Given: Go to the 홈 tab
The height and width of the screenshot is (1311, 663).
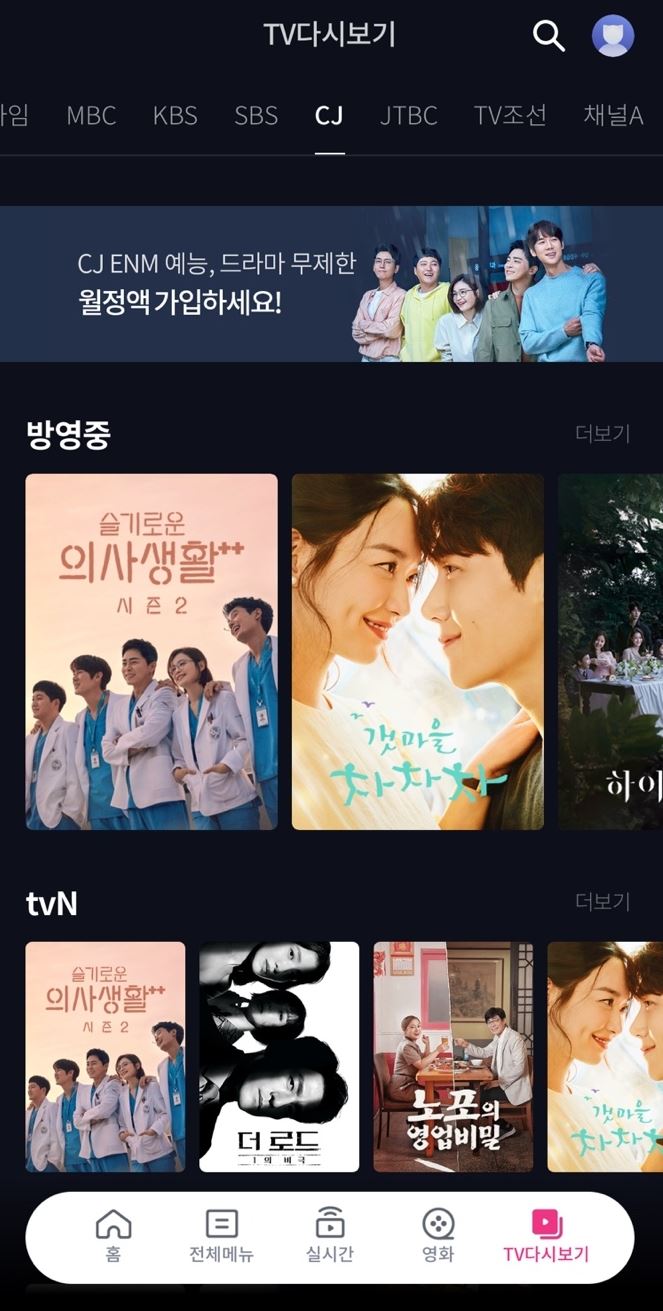Looking at the screenshot, I should [x=113, y=1236].
